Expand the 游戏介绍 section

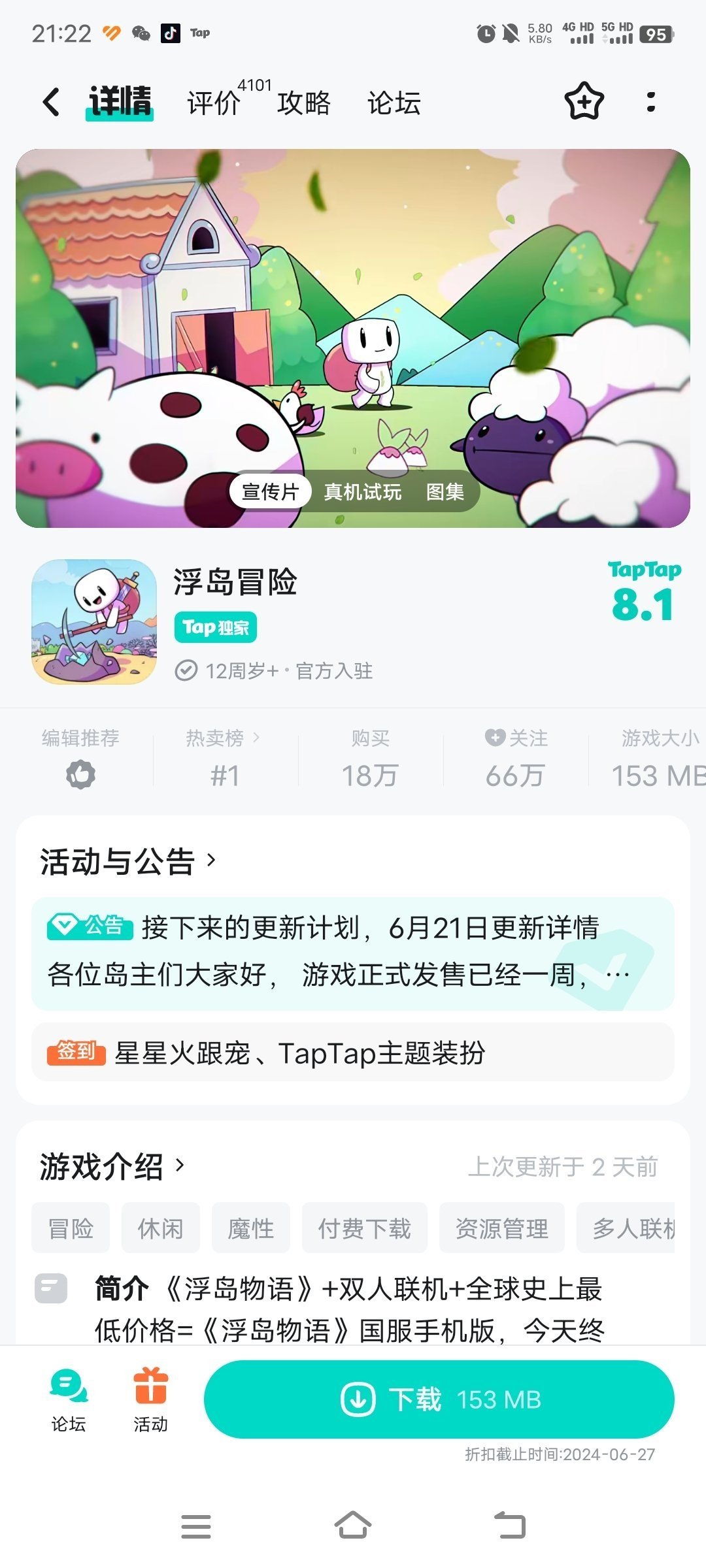click(112, 1166)
